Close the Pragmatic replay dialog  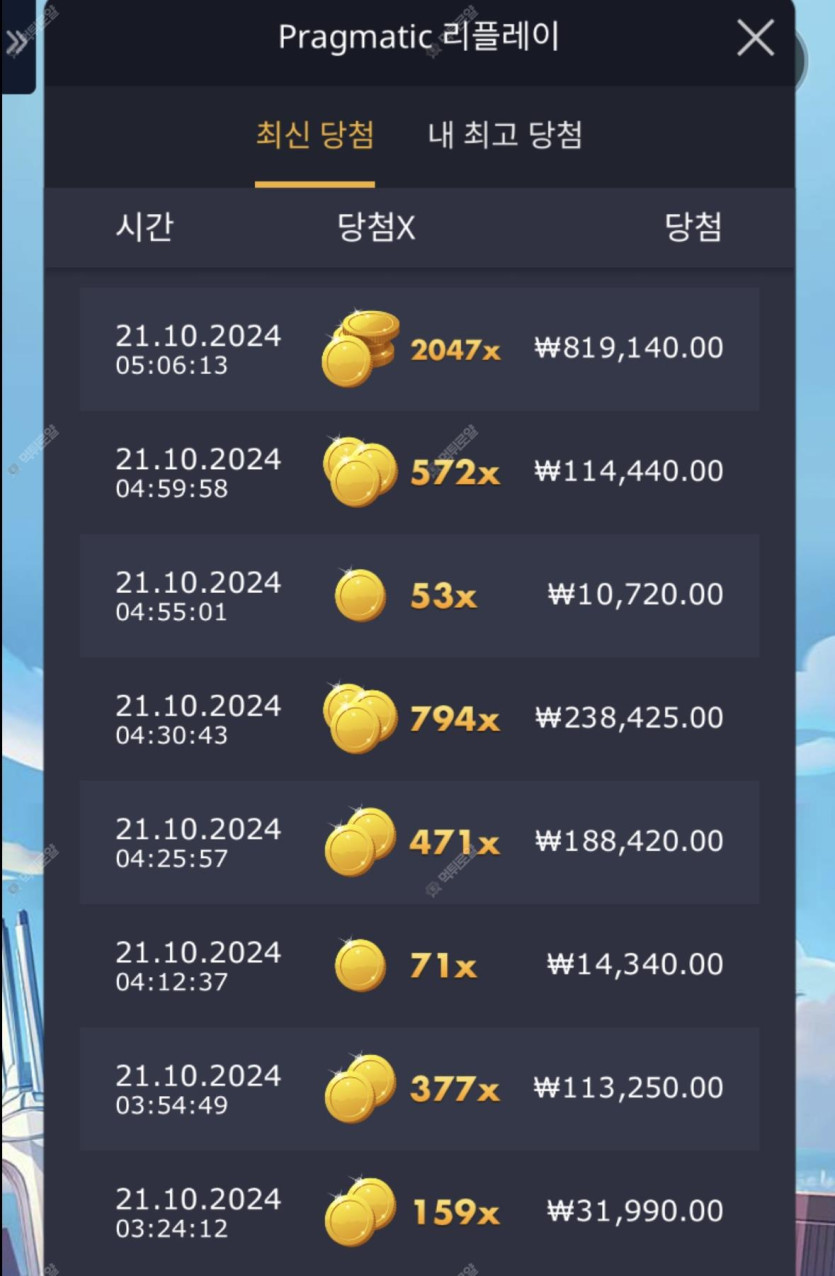coord(755,39)
